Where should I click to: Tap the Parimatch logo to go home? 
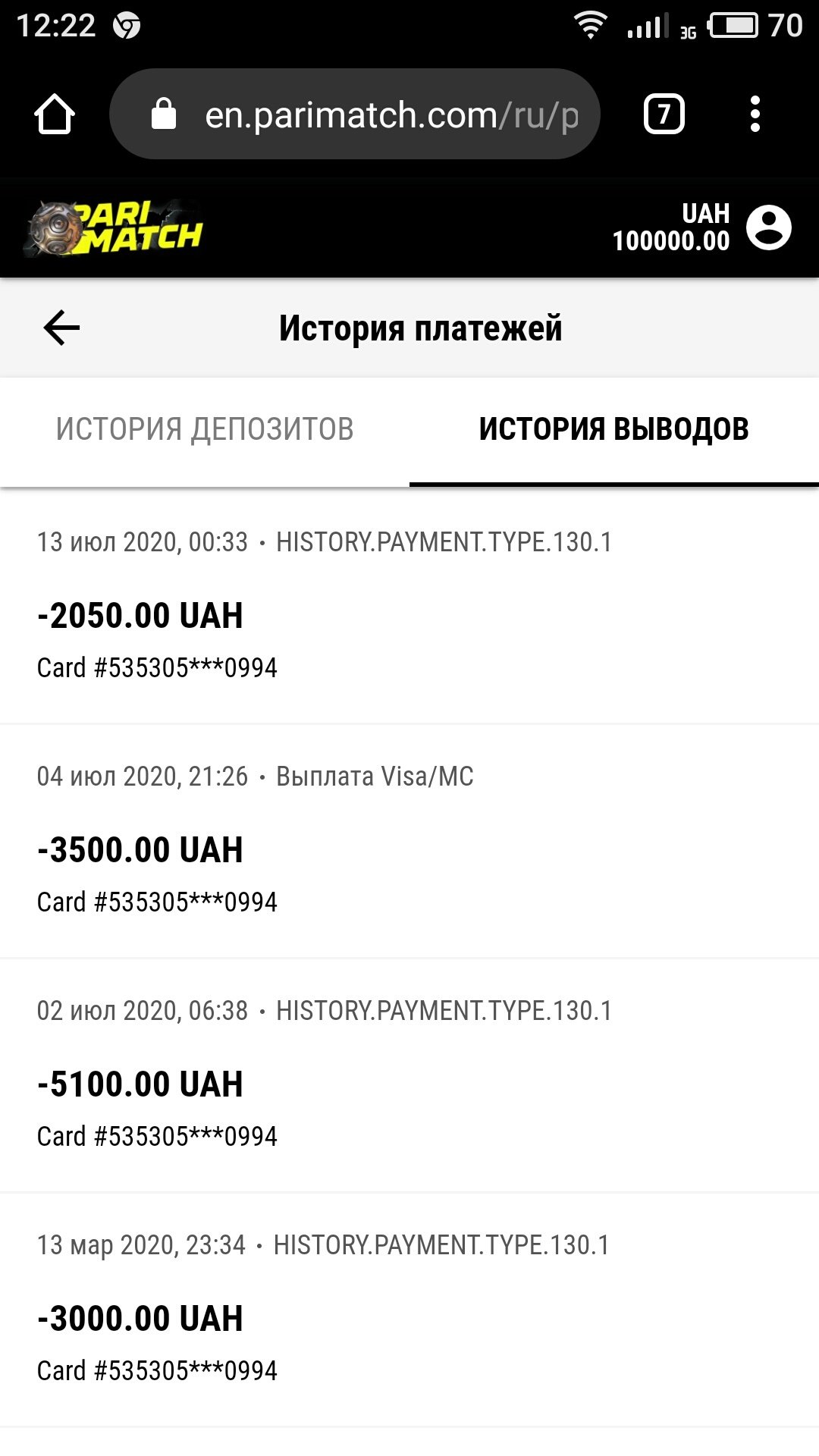tap(115, 228)
